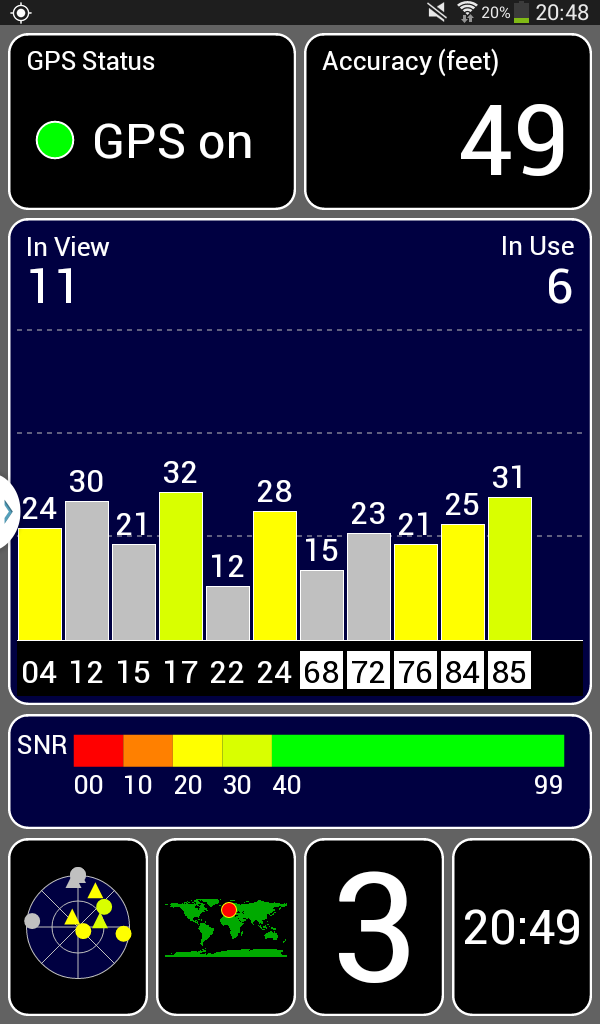Open the satellite sky radar tile
600x1024 pixels.
pyautogui.click(x=78, y=927)
